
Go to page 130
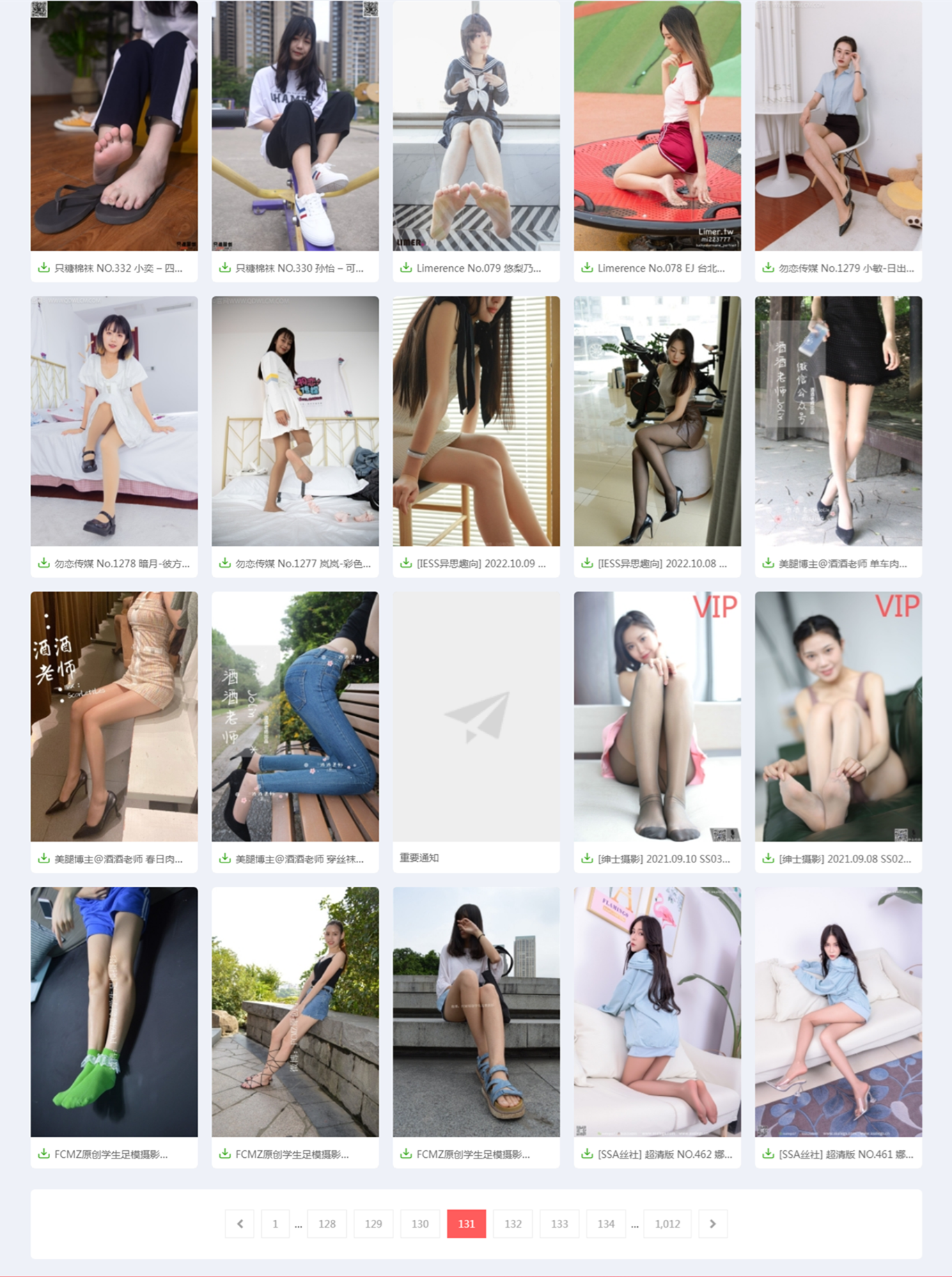pos(420,1223)
